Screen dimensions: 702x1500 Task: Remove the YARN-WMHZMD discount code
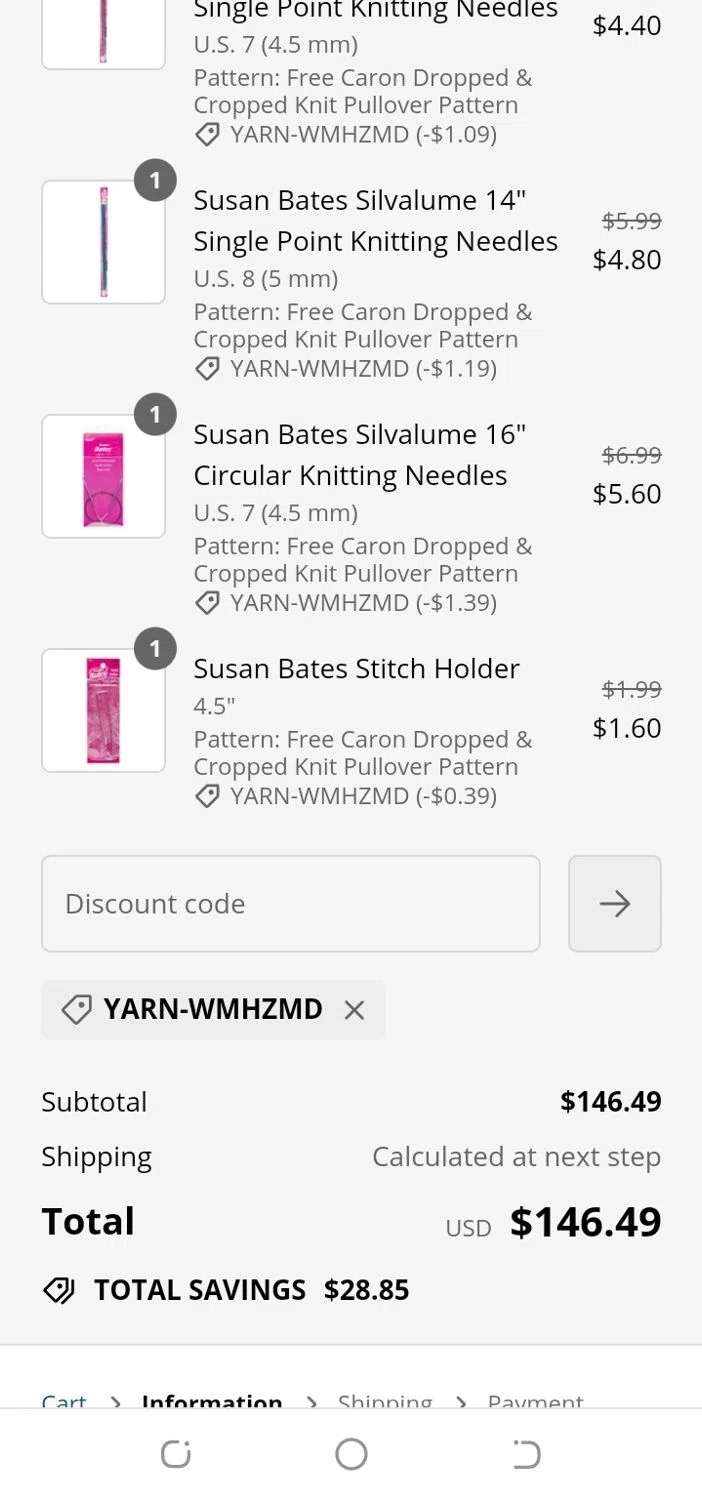point(354,1010)
